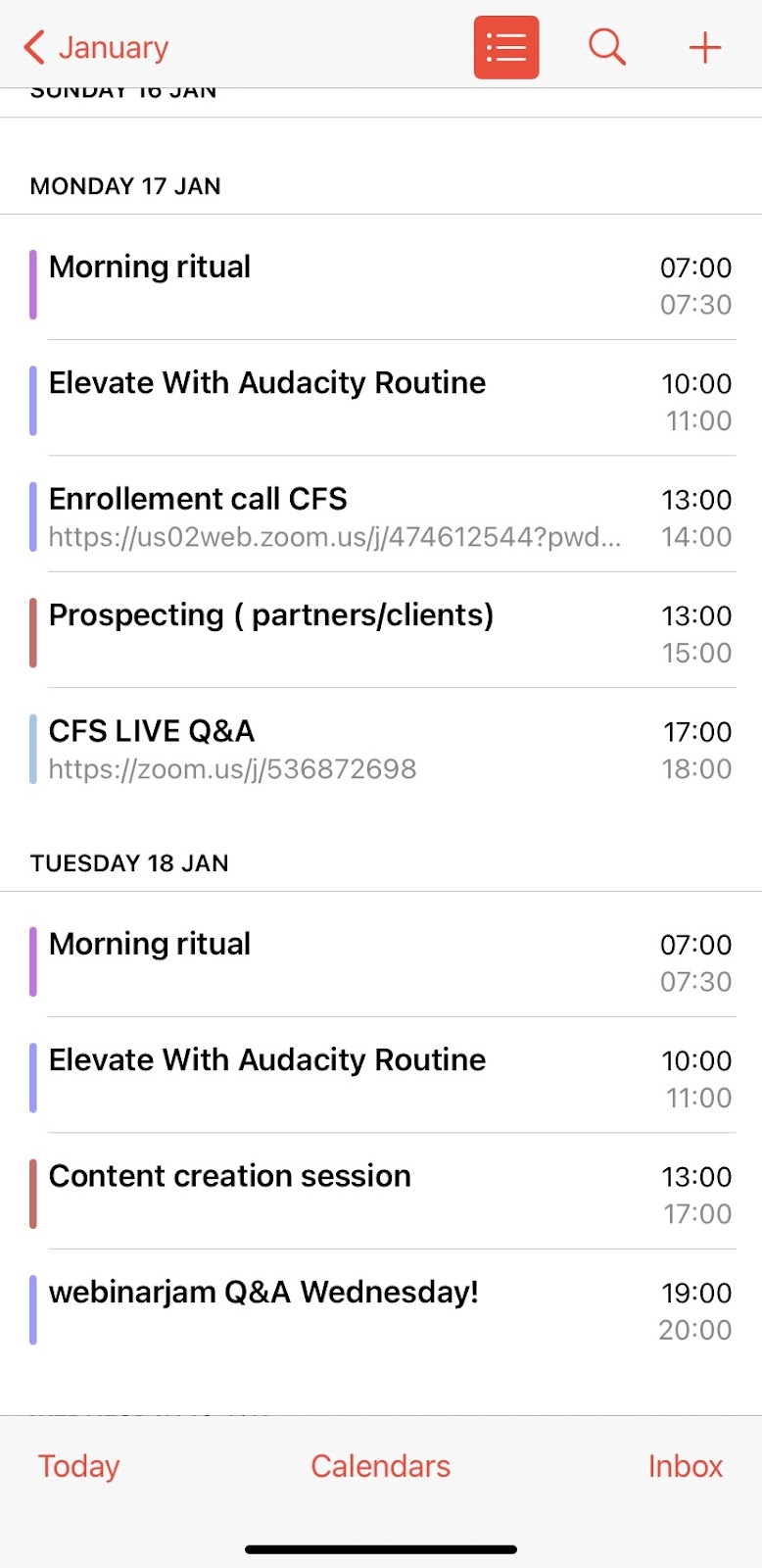Screen dimensions: 762x1568
Task: Go back to January month view
Action: click(96, 47)
